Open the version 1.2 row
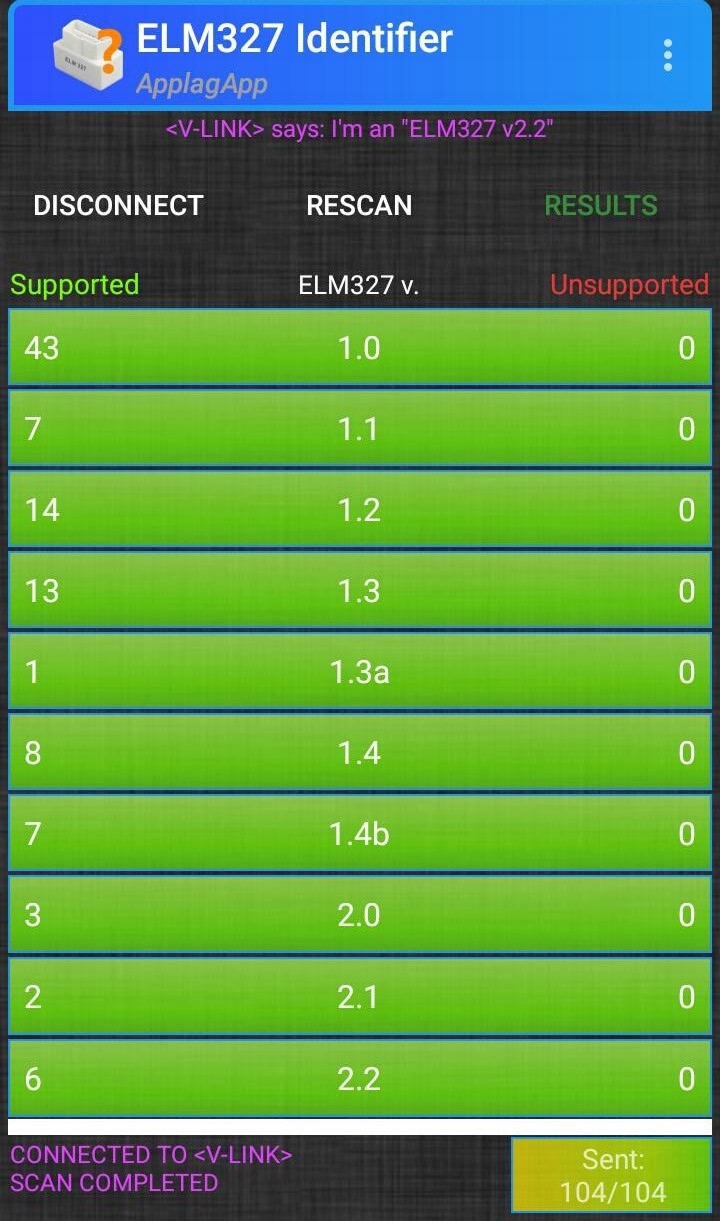The width and height of the screenshot is (720, 1221). click(x=360, y=509)
